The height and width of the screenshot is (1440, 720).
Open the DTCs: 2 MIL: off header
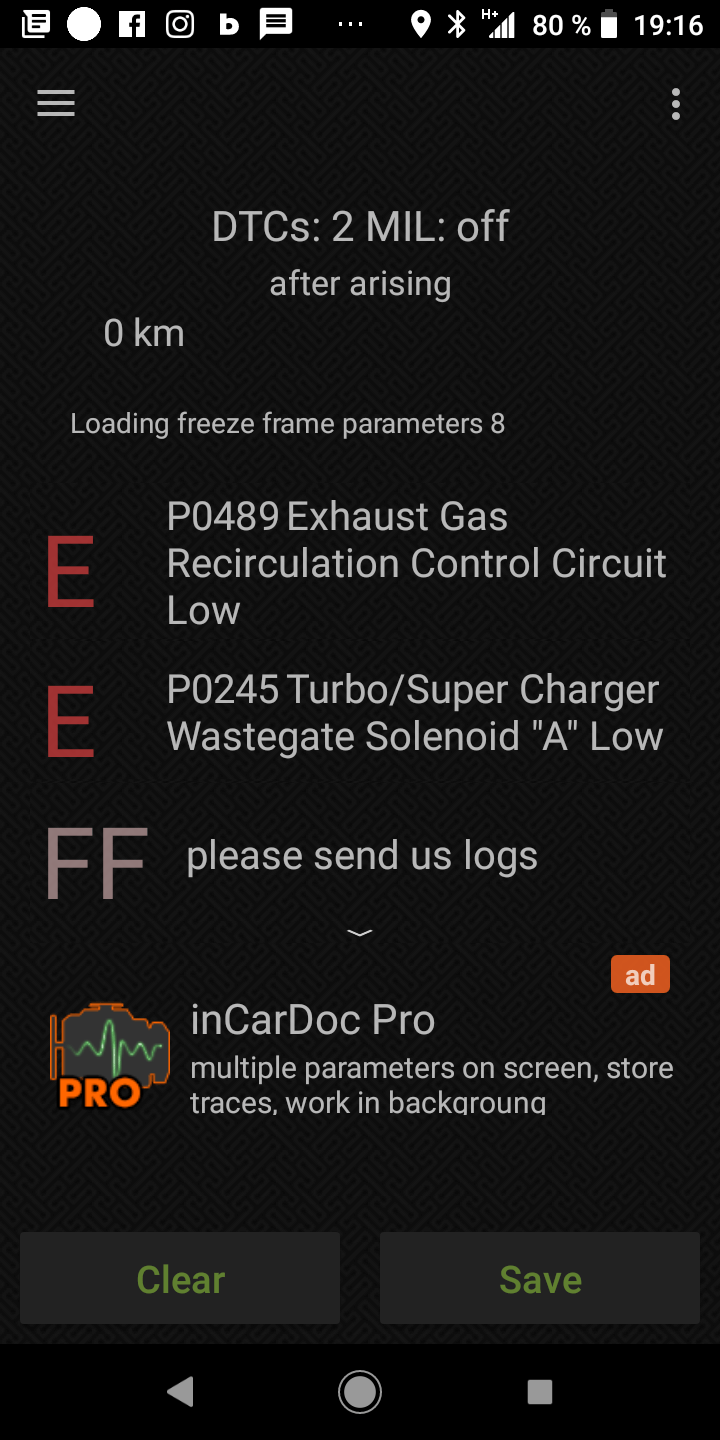(x=359, y=227)
